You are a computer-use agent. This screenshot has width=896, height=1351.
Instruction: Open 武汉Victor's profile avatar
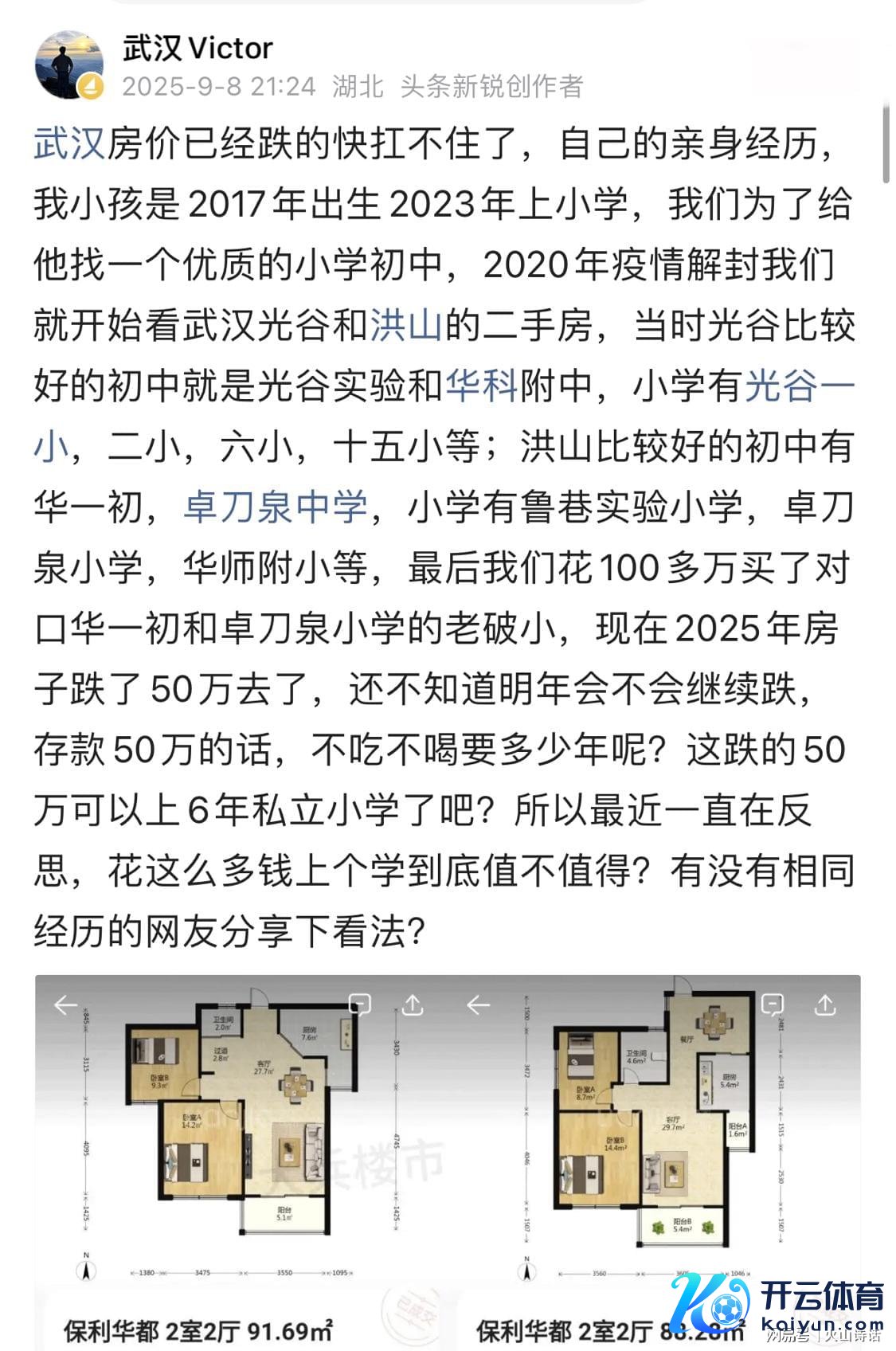coord(69,66)
